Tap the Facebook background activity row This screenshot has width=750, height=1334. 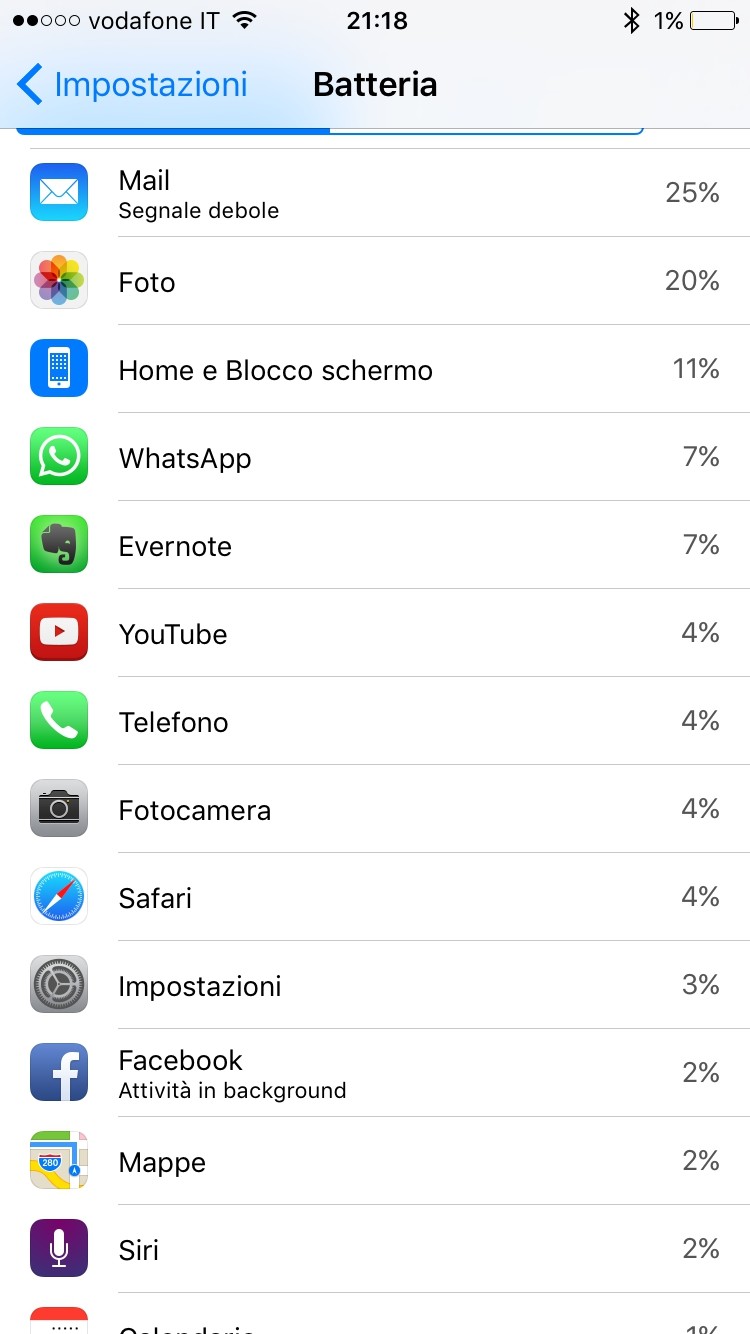coord(375,1073)
